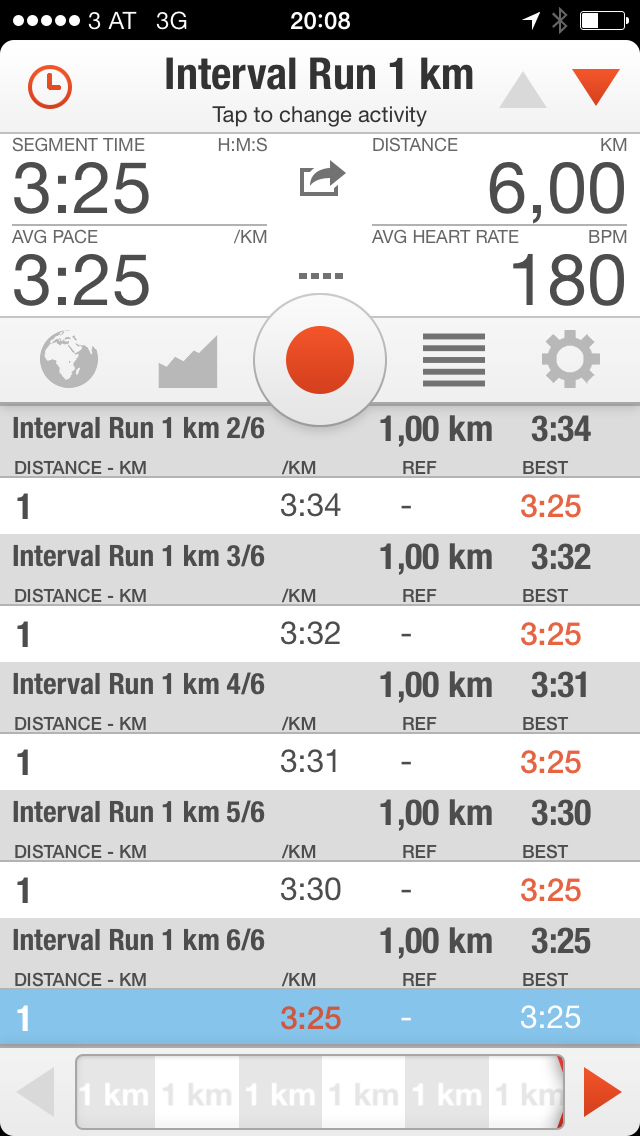Open settings gear
640x1136 pixels.
coord(571,360)
